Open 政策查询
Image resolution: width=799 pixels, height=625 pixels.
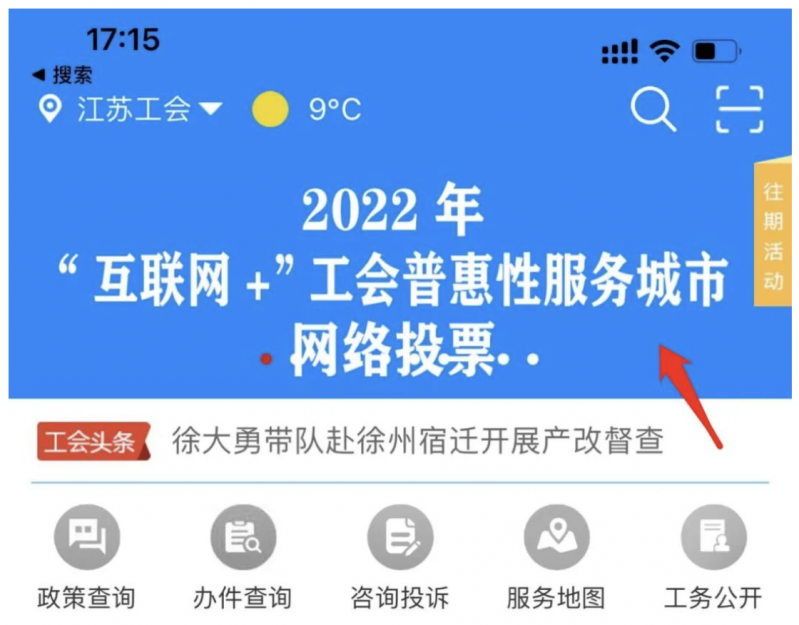pyautogui.click(x=86, y=554)
